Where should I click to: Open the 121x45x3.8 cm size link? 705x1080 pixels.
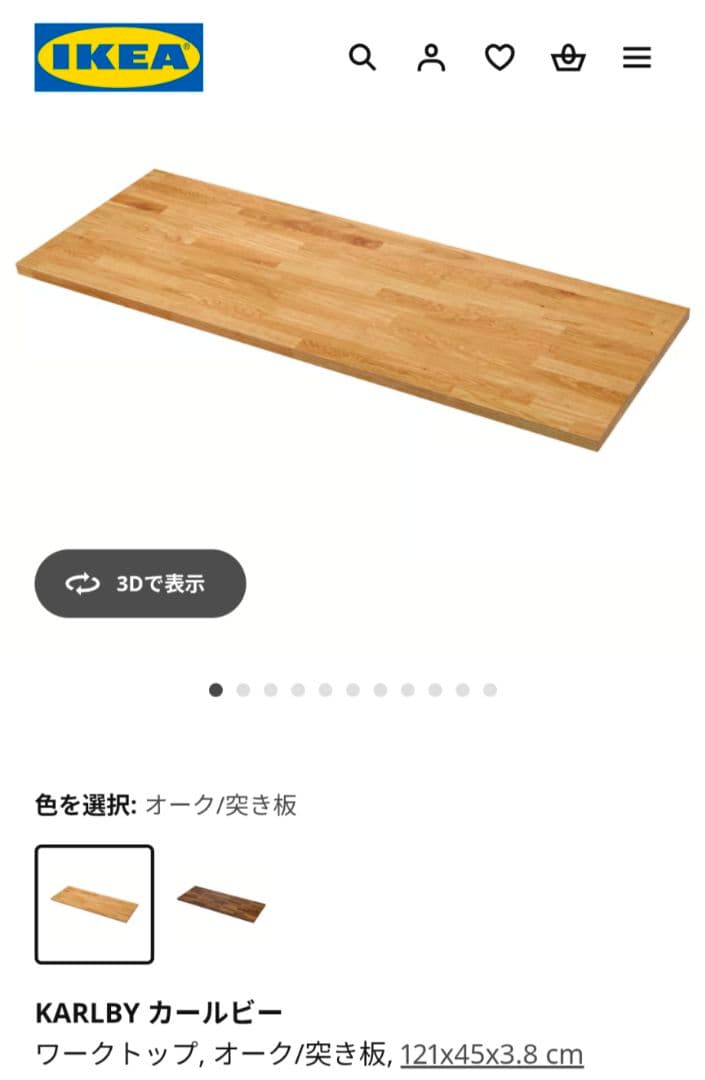[x=491, y=1054]
